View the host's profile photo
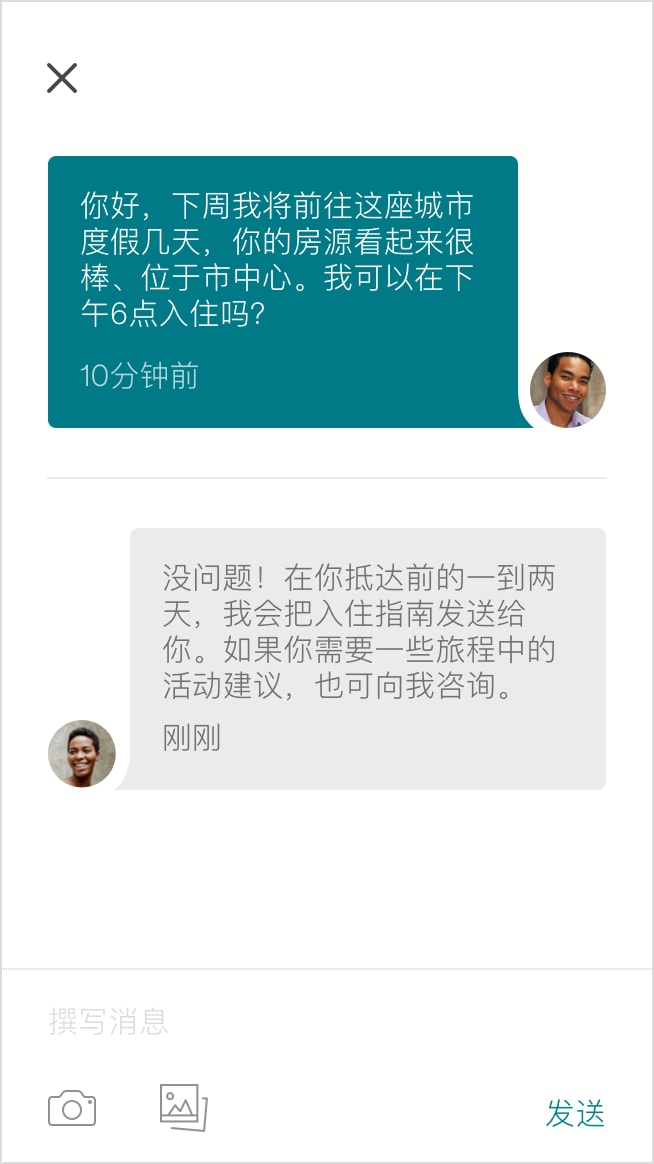The height and width of the screenshot is (1164, 654). tap(82, 753)
